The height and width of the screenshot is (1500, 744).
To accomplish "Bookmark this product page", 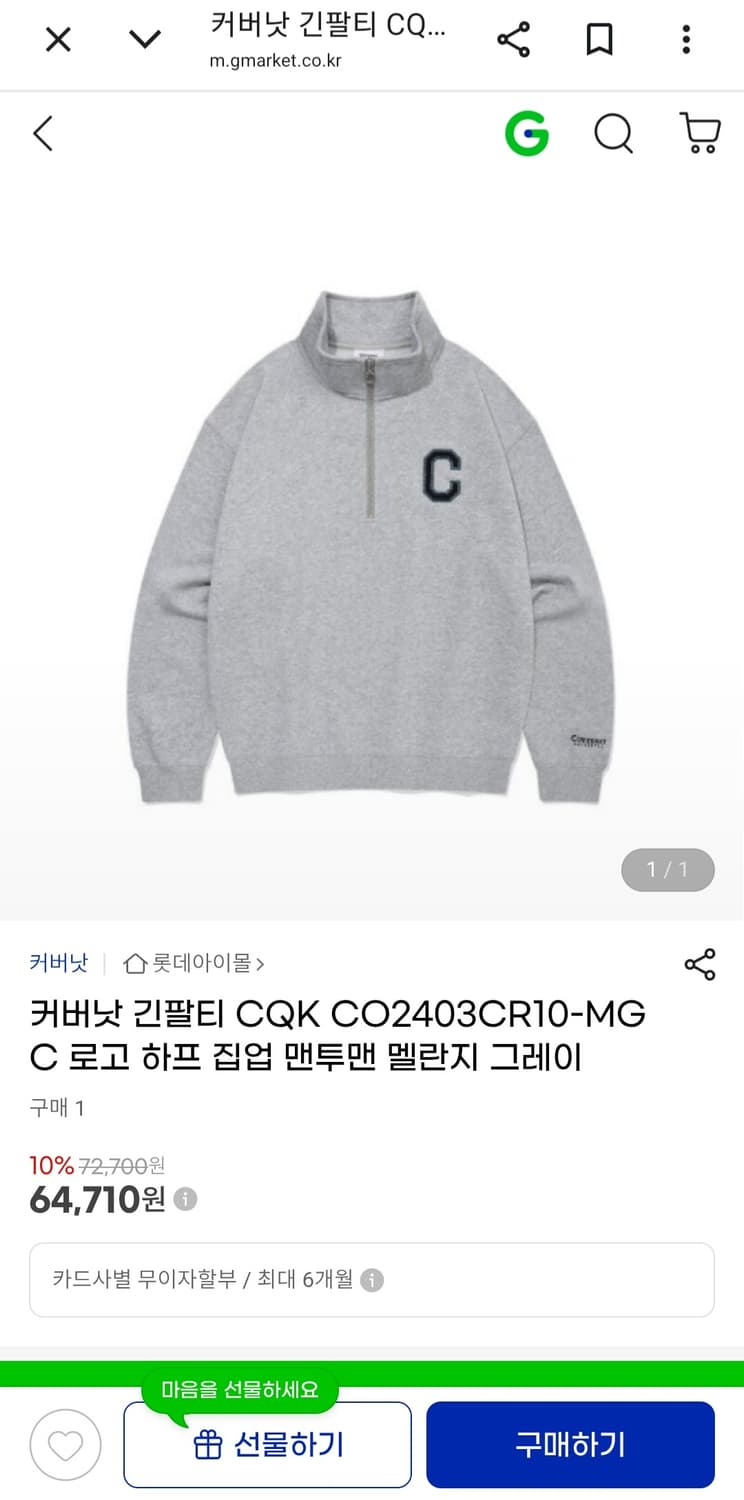I will [599, 39].
